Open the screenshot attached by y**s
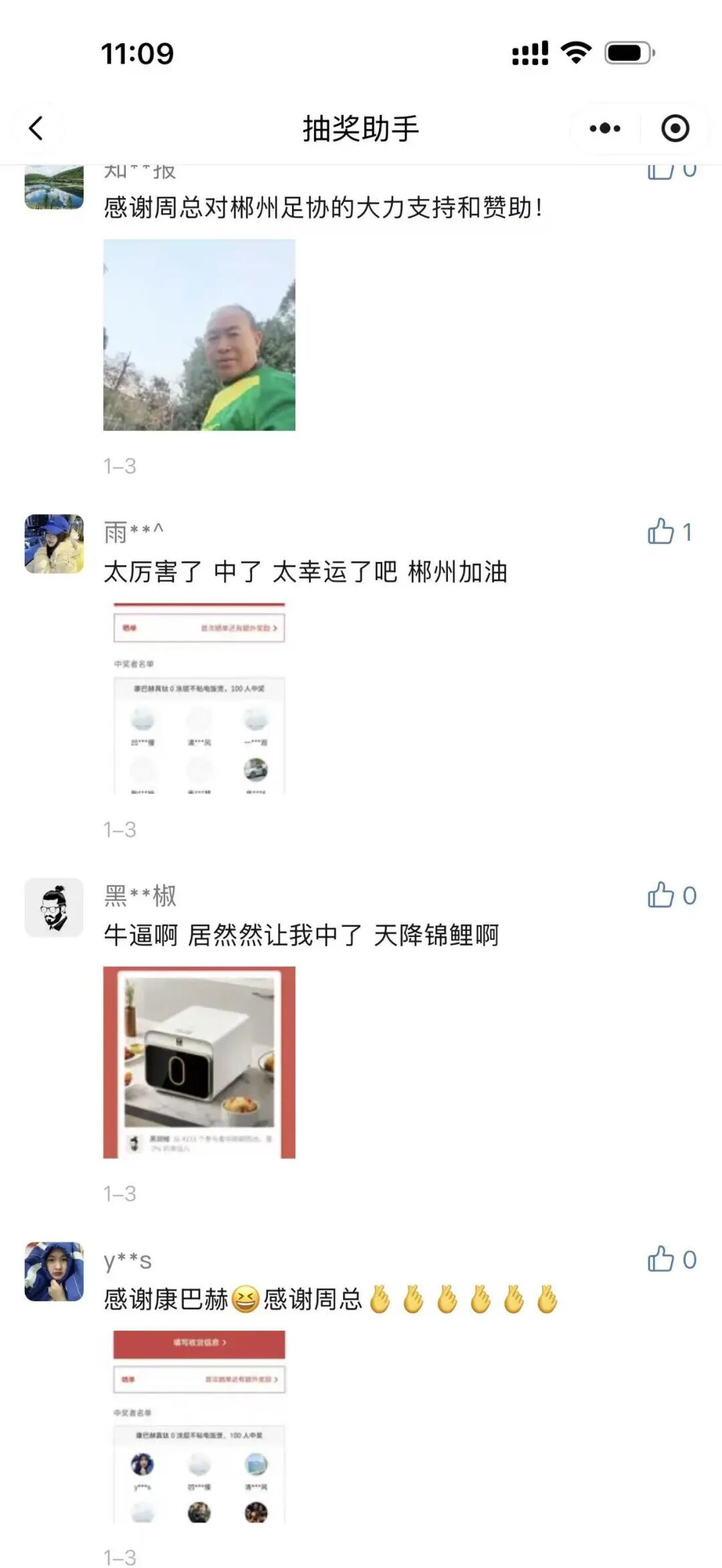This screenshot has height=1568, width=722. (x=199, y=1426)
